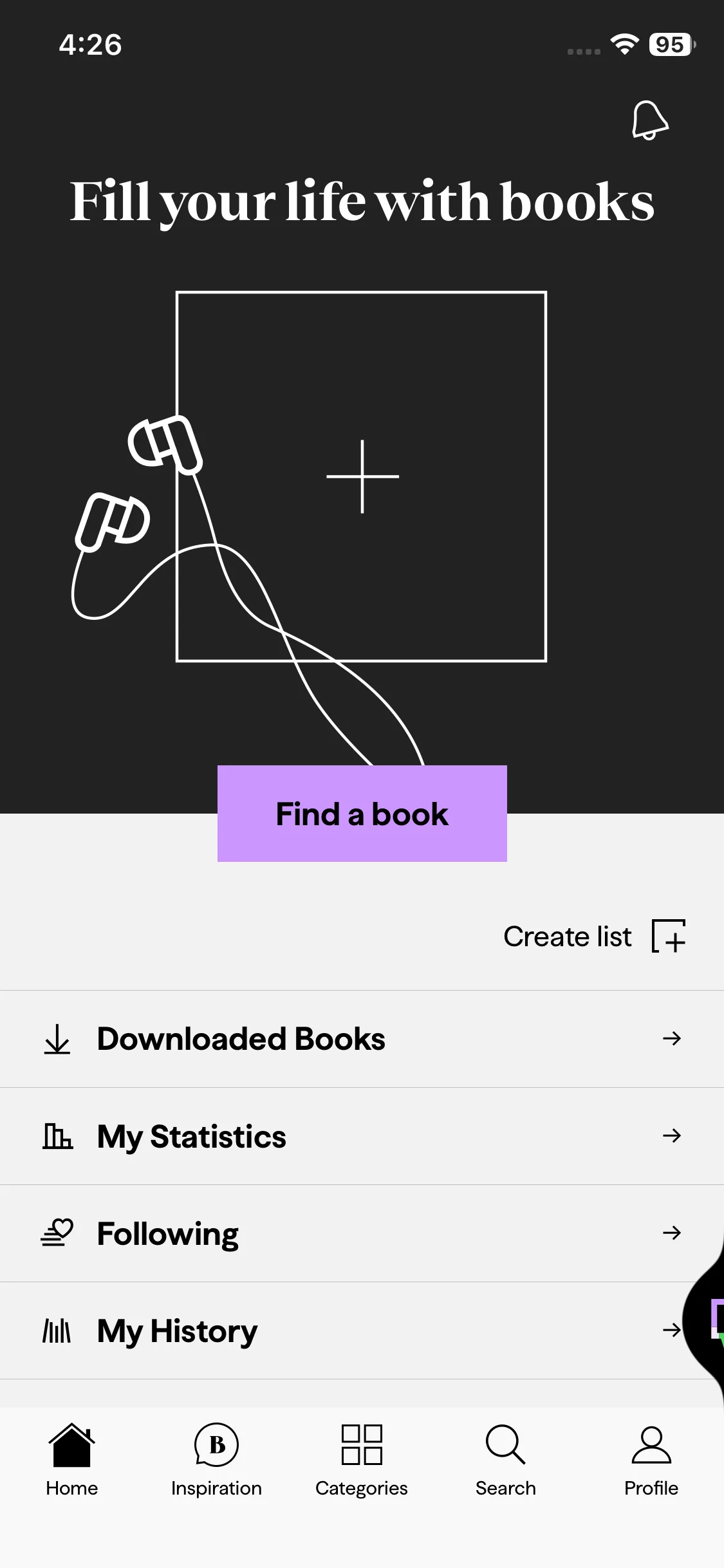Image resolution: width=724 pixels, height=1568 pixels.
Task: View My Statistics
Action: coord(362,1136)
